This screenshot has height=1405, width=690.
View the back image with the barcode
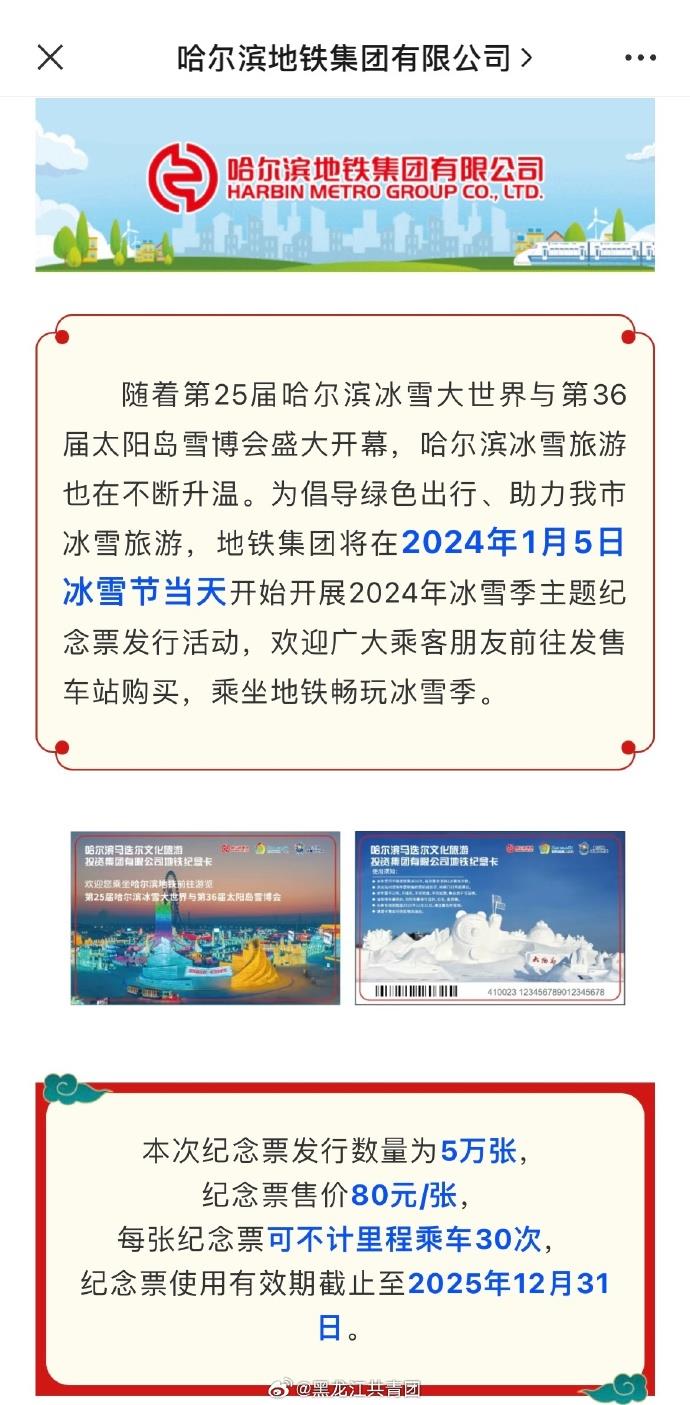[490, 917]
